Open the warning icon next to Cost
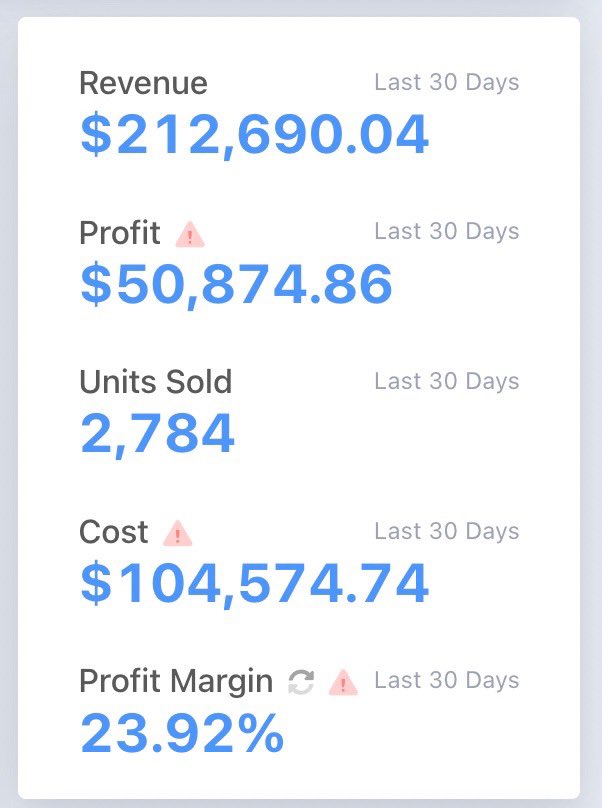 click(178, 533)
